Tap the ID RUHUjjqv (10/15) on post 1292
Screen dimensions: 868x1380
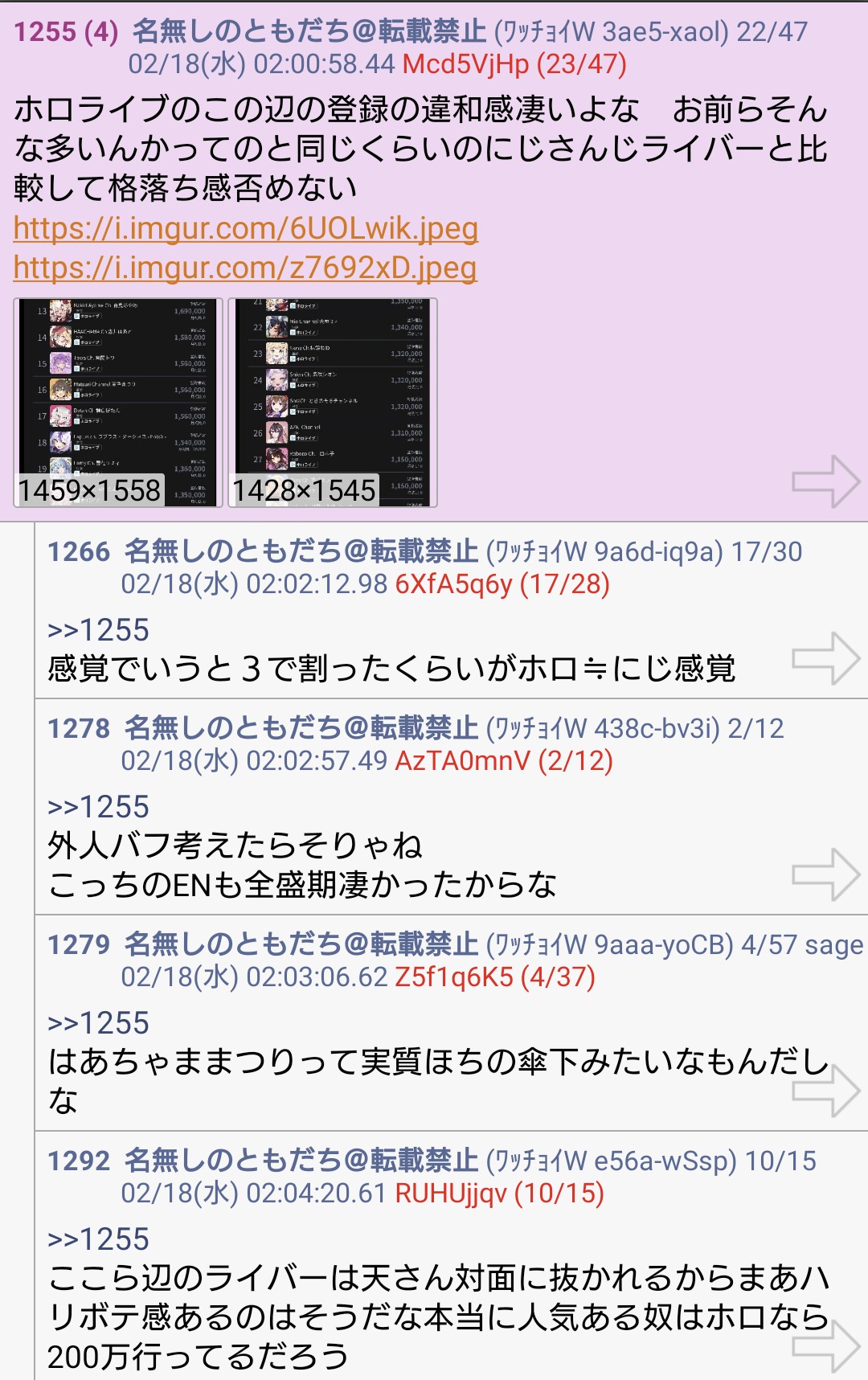click(499, 1193)
